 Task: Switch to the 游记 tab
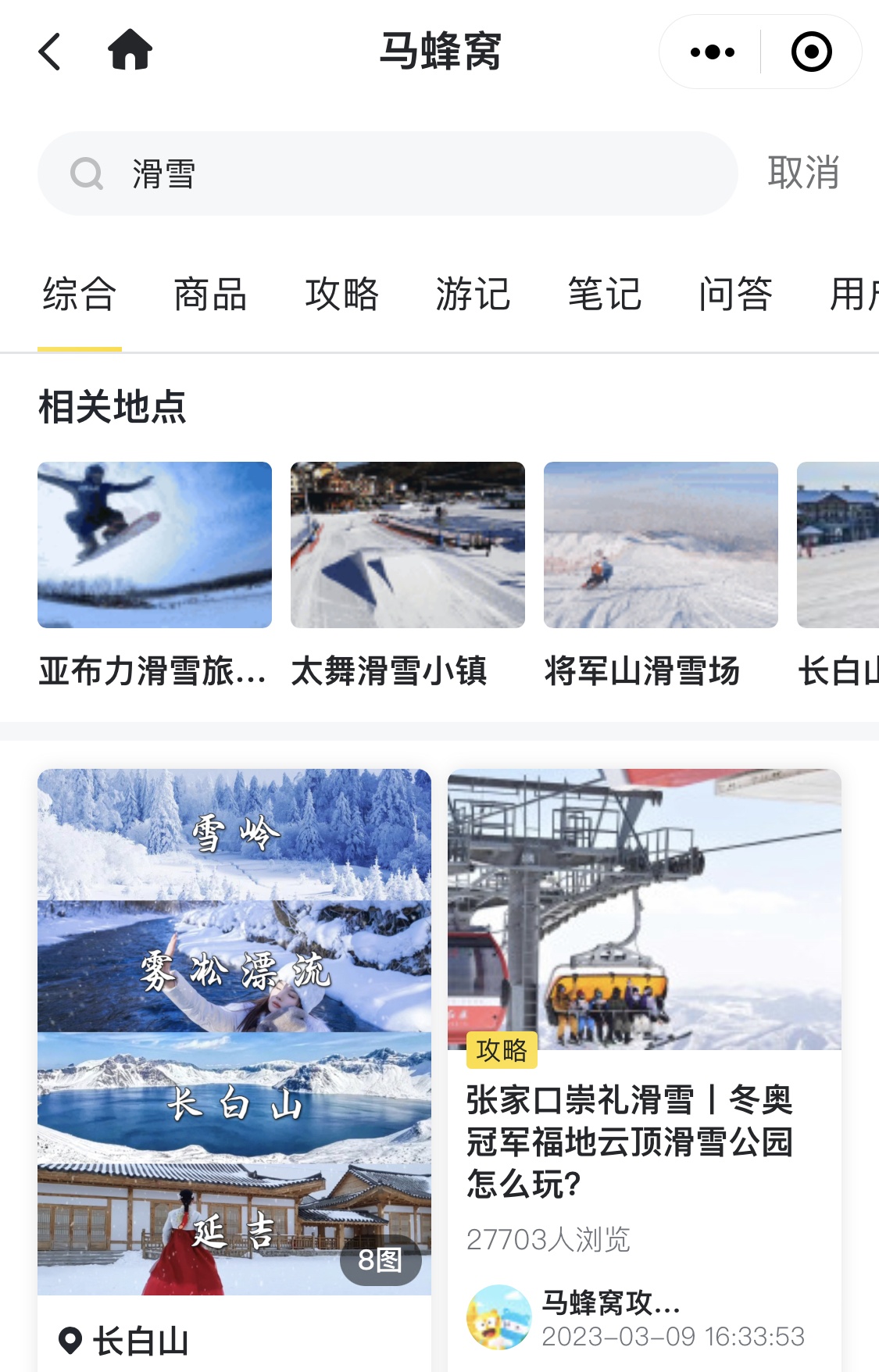pos(473,295)
